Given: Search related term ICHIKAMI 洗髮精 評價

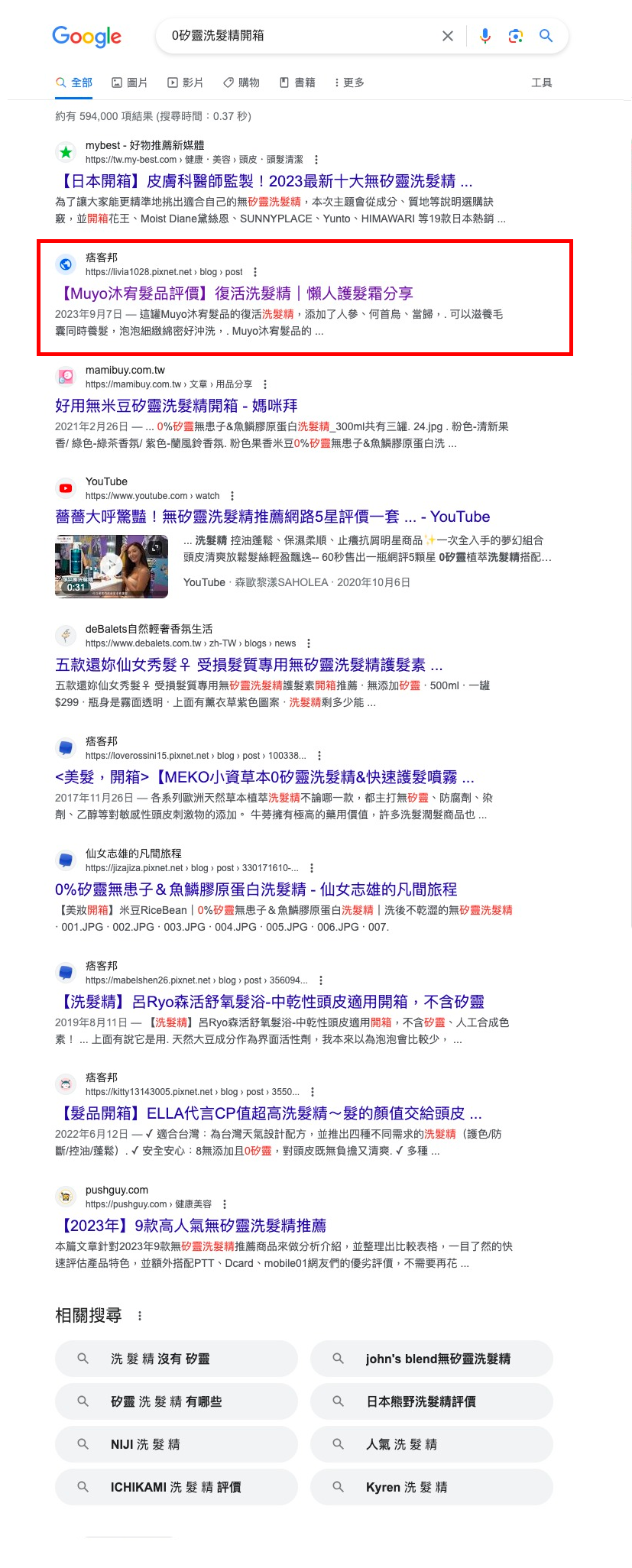Looking at the screenshot, I should pos(176,1487).
